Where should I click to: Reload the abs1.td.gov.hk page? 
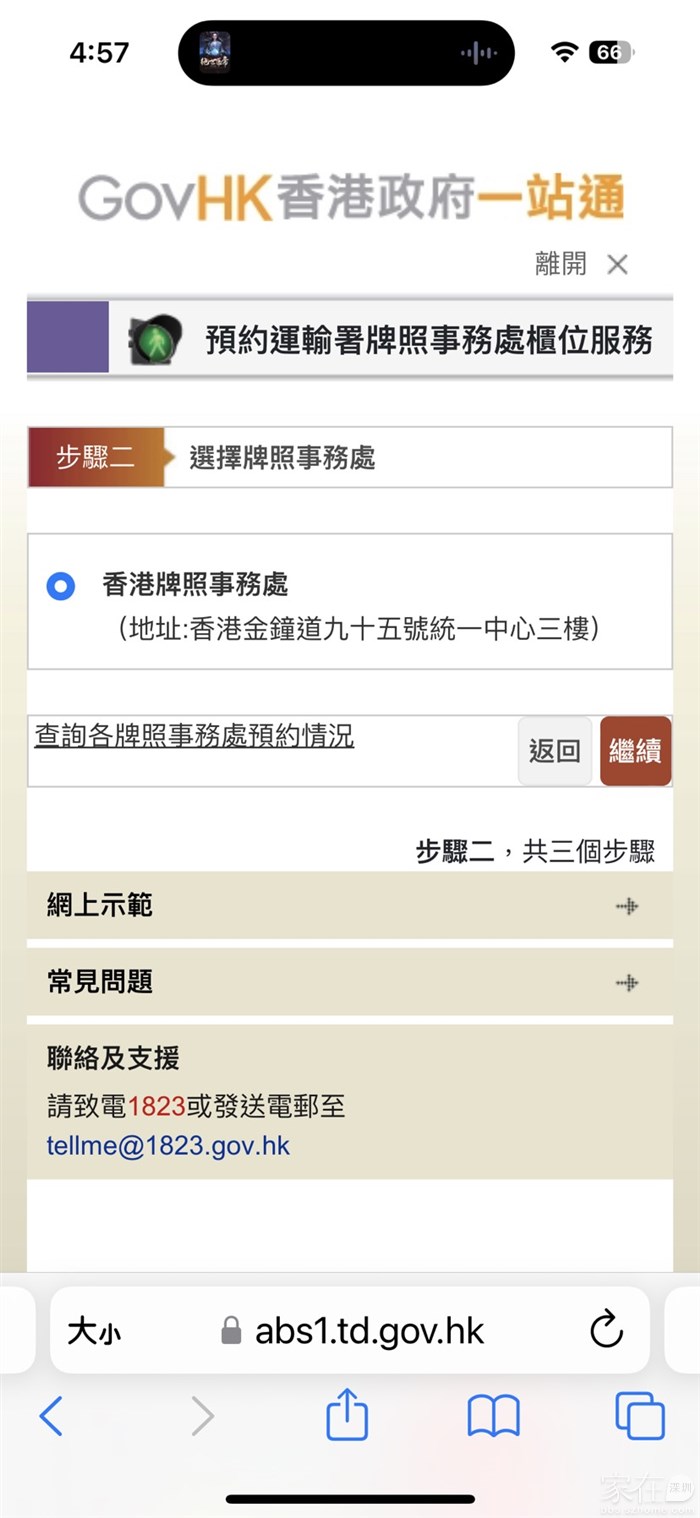click(x=606, y=1331)
